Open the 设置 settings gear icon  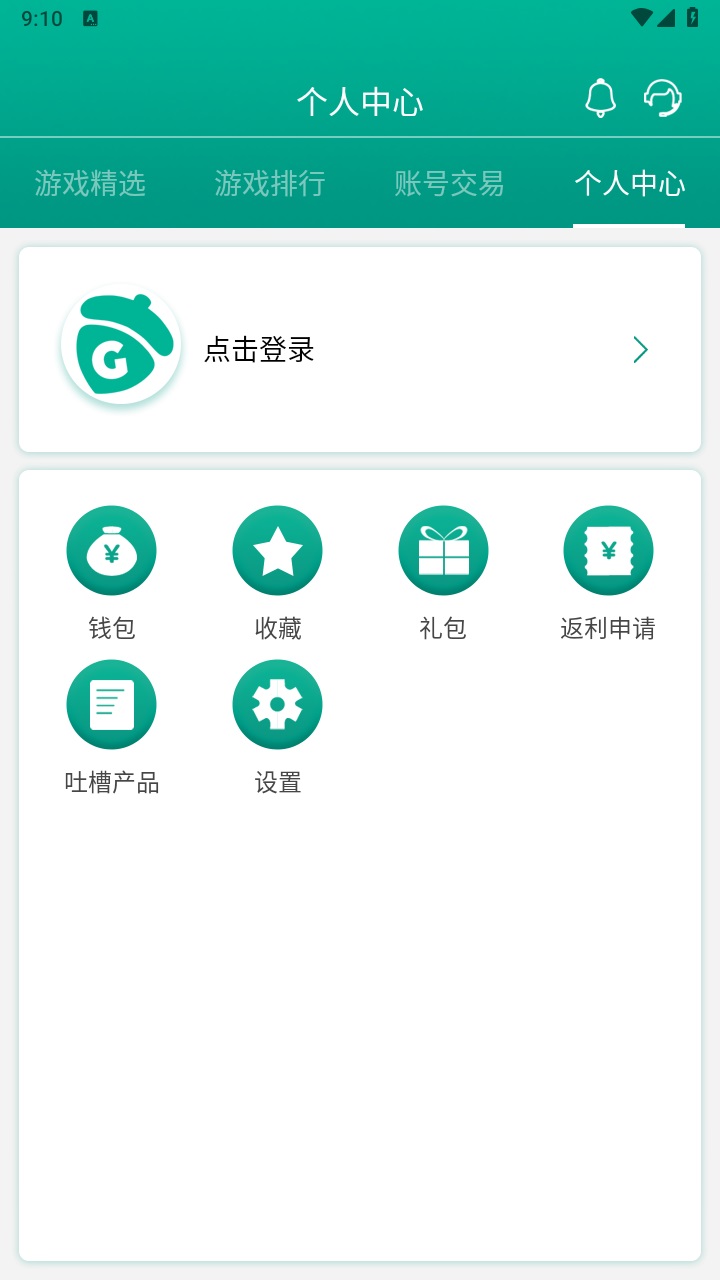click(277, 704)
